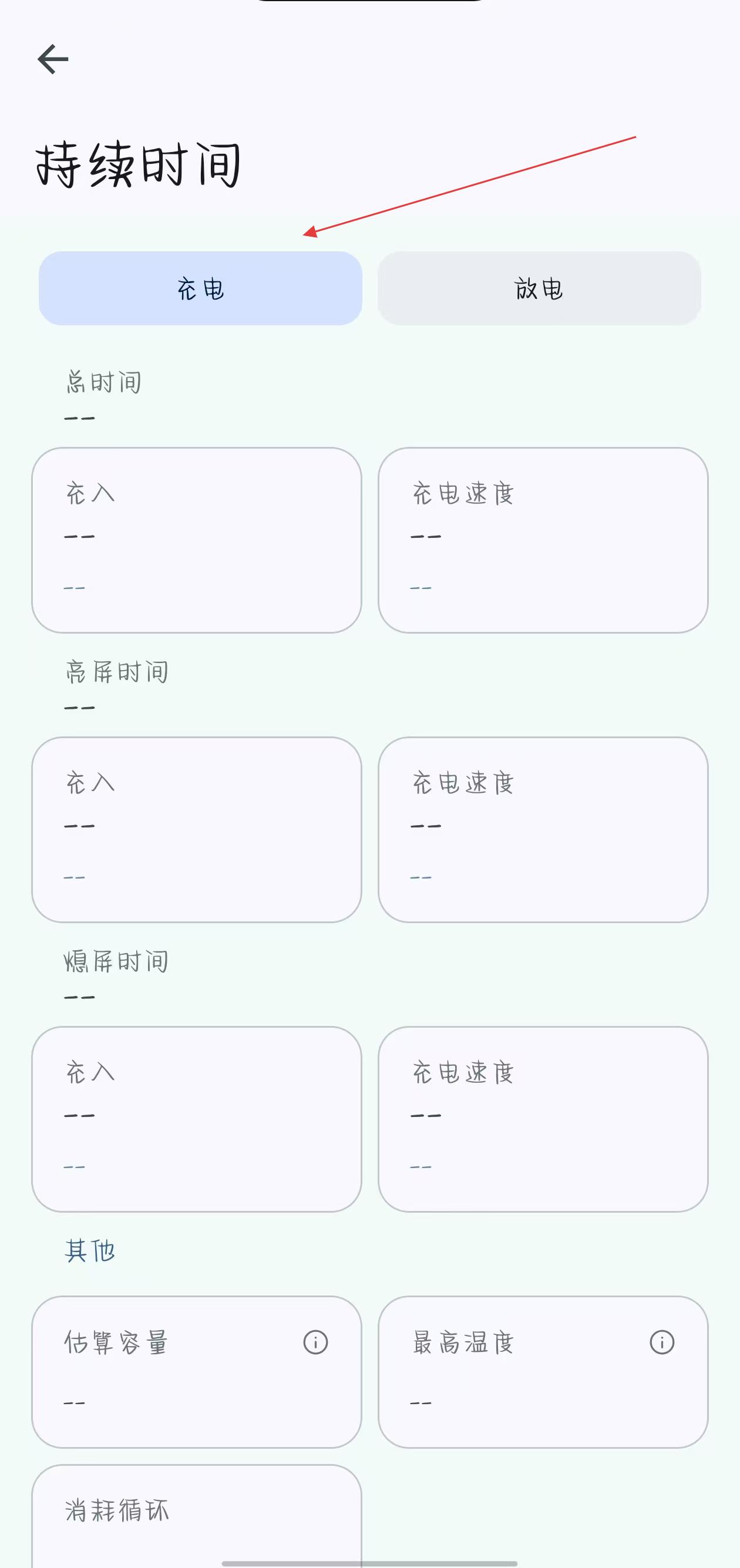Image resolution: width=740 pixels, height=1568 pixels.
Task: Show info about 估算容量
Action: (x=315, y=1342)
